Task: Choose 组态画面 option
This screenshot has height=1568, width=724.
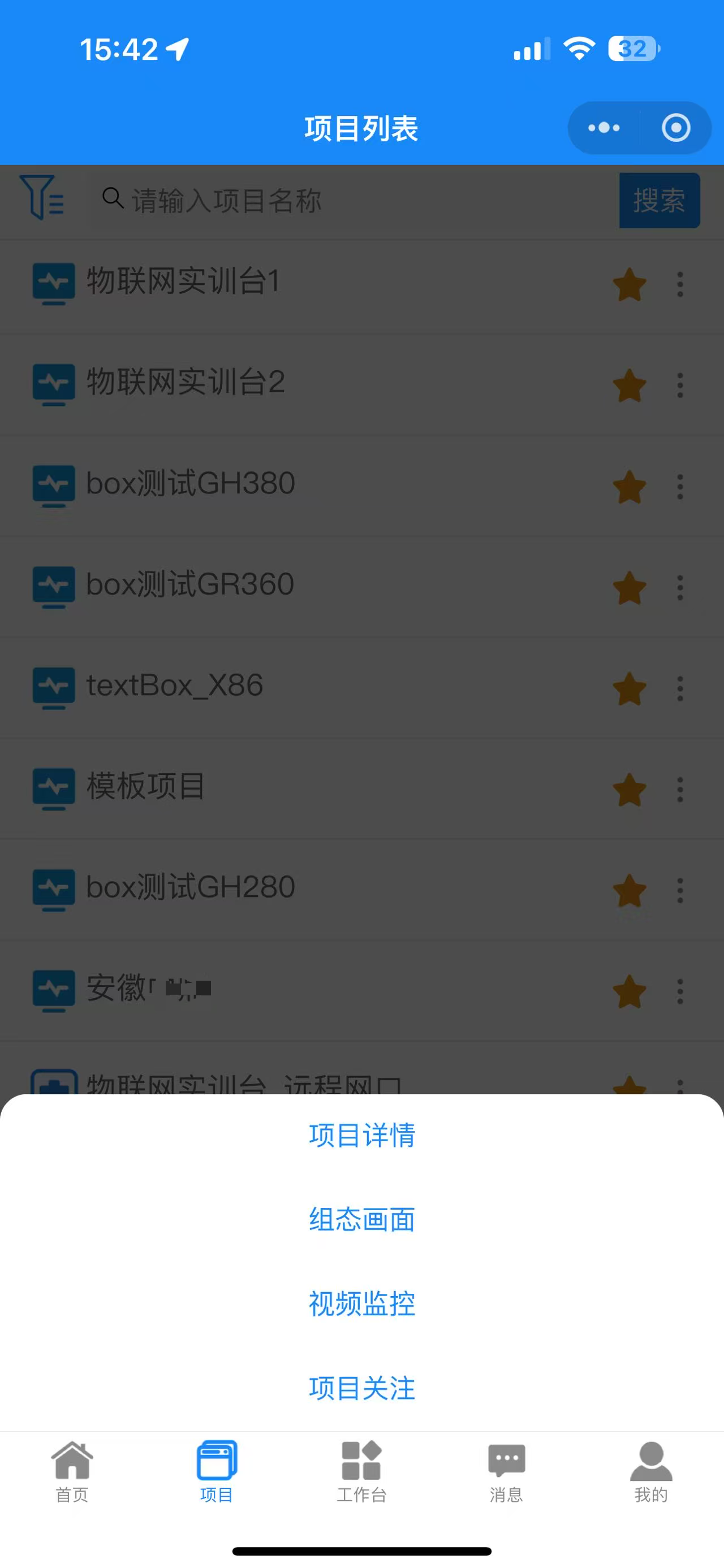Action: point(361,1219)
